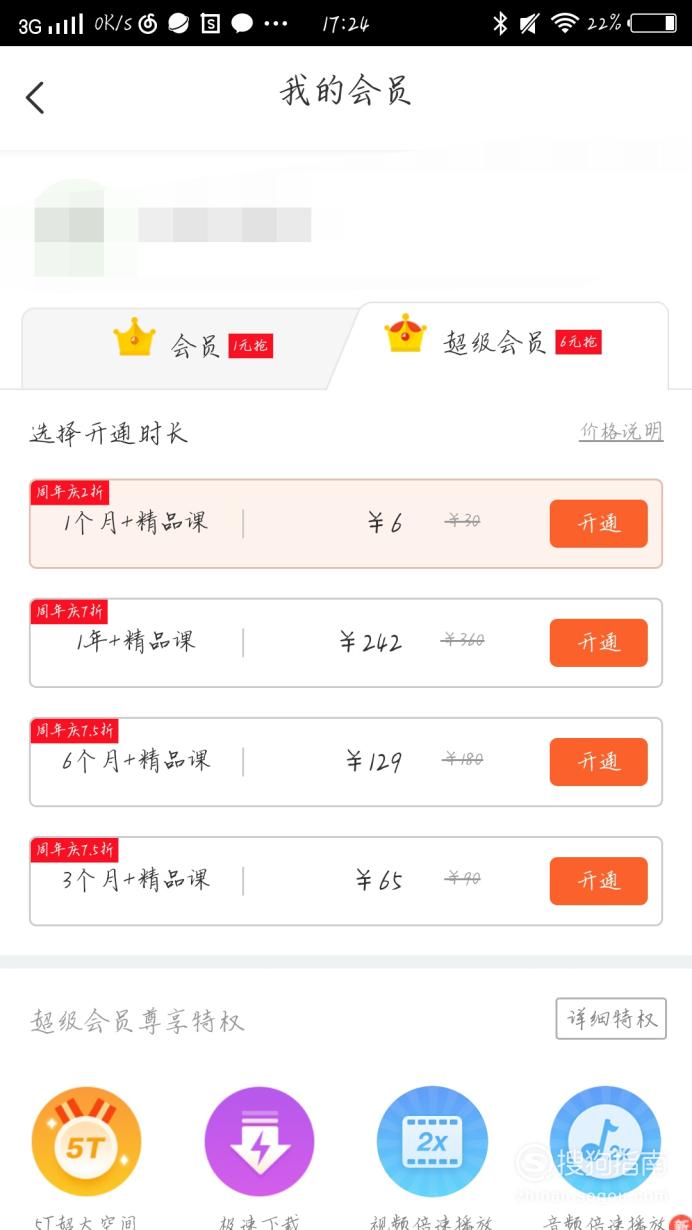Switch to the 会员 tab
Screen dimensions: 692x1230
(x=190, y=345)
